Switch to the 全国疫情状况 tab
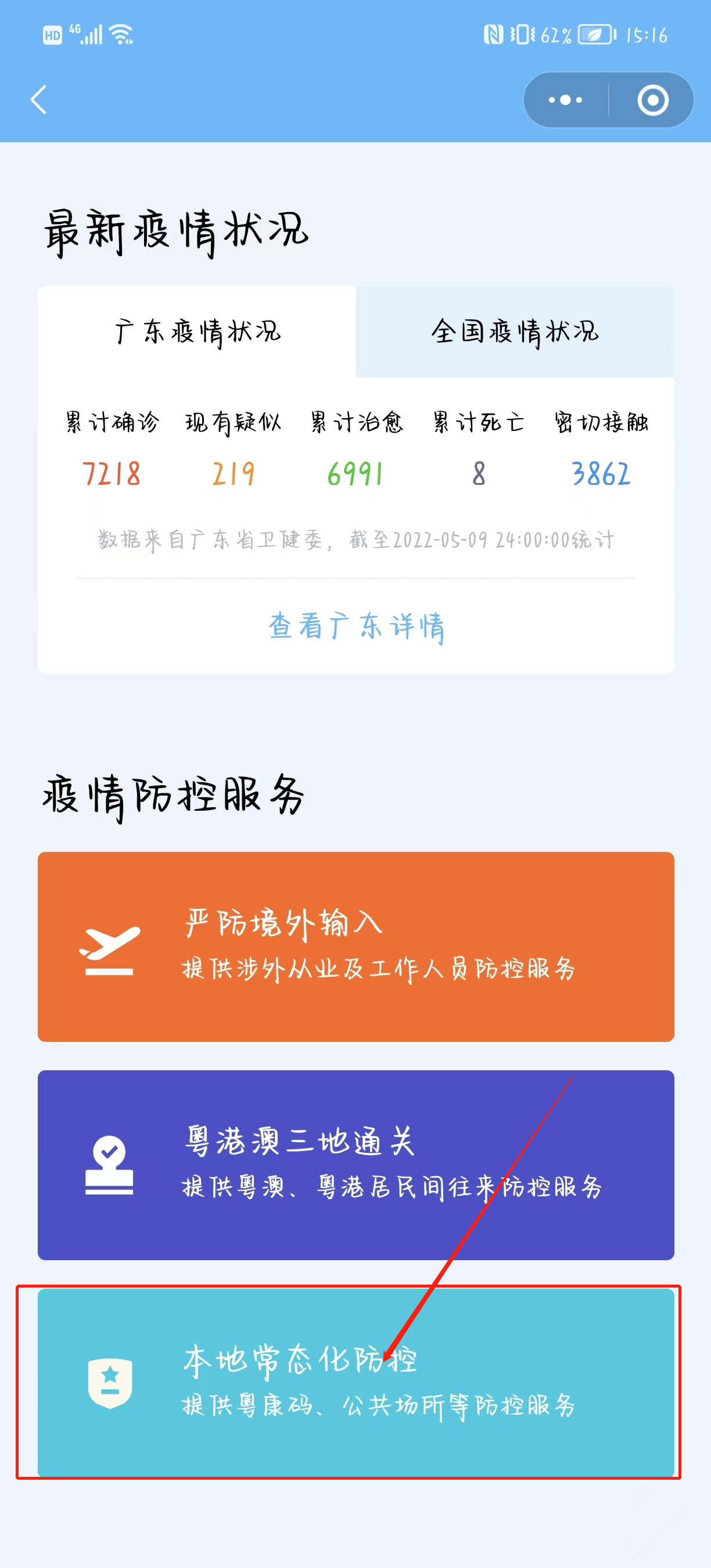The image size is (711, 1568). (515, 332)
